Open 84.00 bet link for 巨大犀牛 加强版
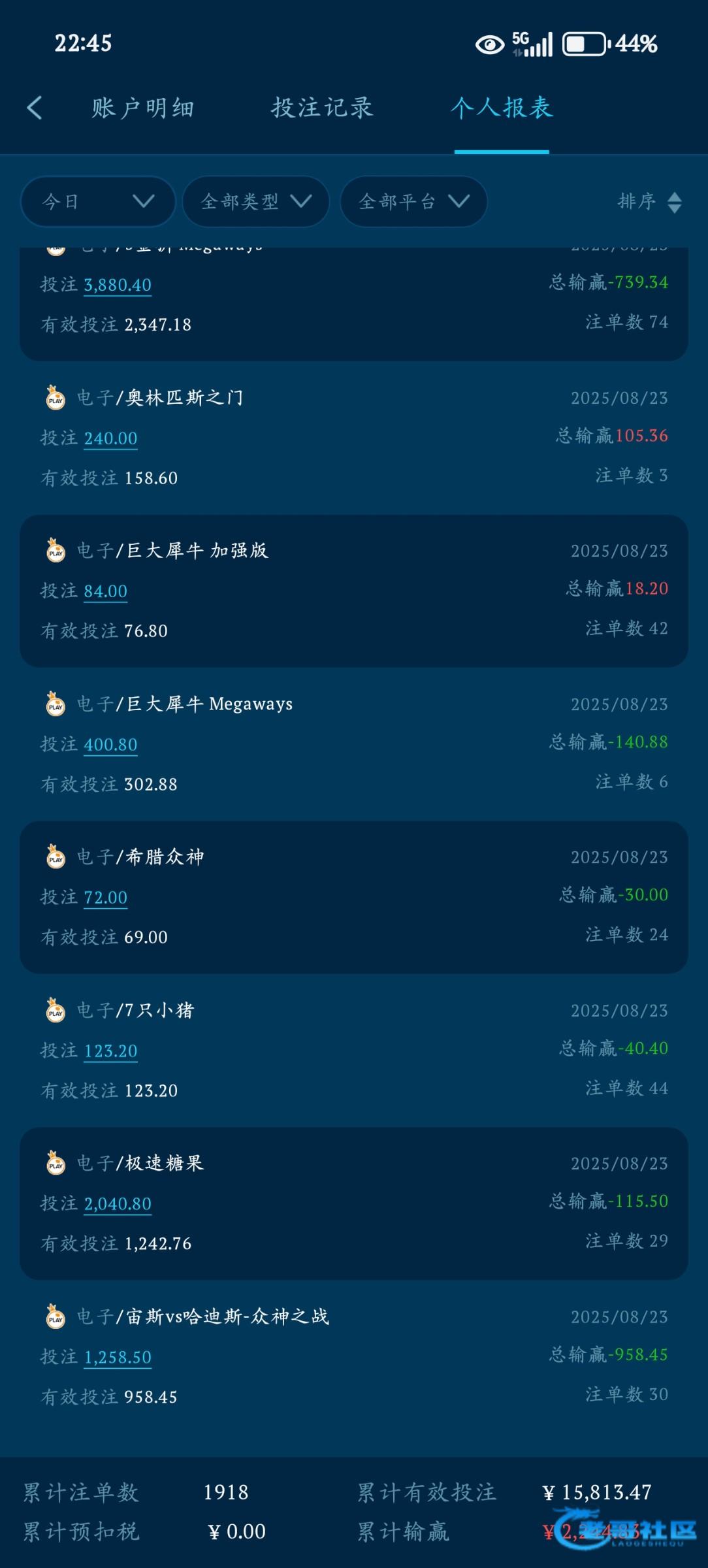Viewport: 708px width, 1568px height. (105, 591)
